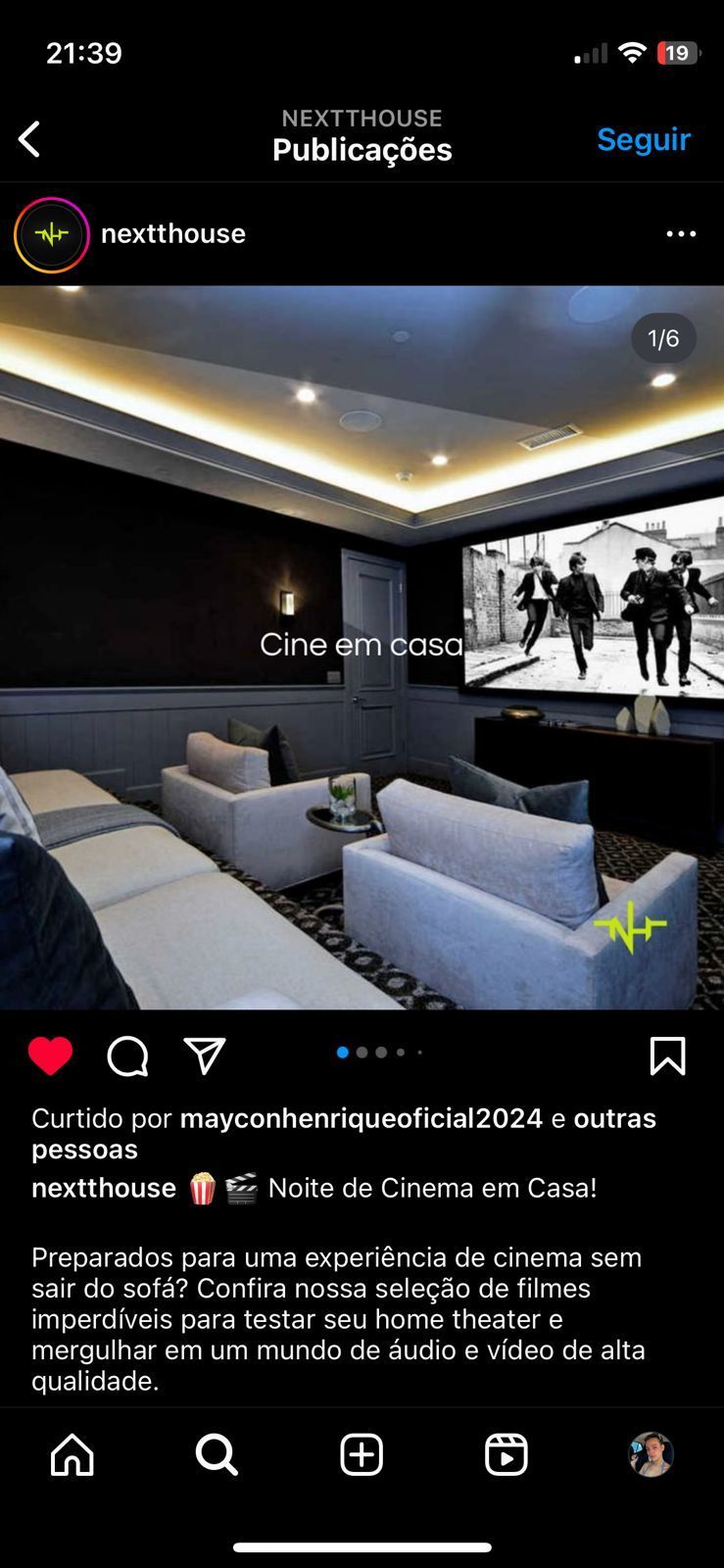Image resolution: width=724 pixels, height=1568 pixels.
Task: Open the nextthouse username in the post header
Action: (173, 234)
